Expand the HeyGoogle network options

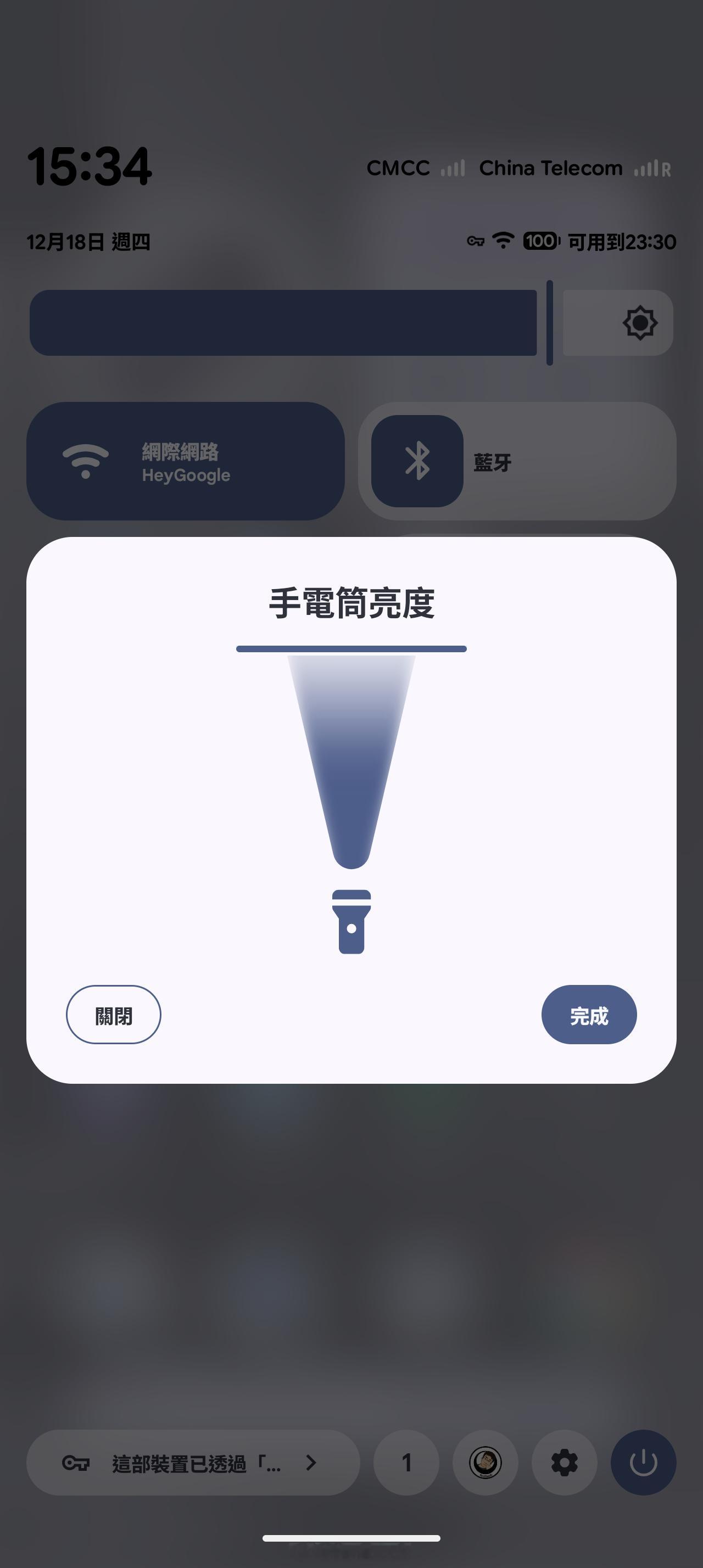[x=186, y=475]
